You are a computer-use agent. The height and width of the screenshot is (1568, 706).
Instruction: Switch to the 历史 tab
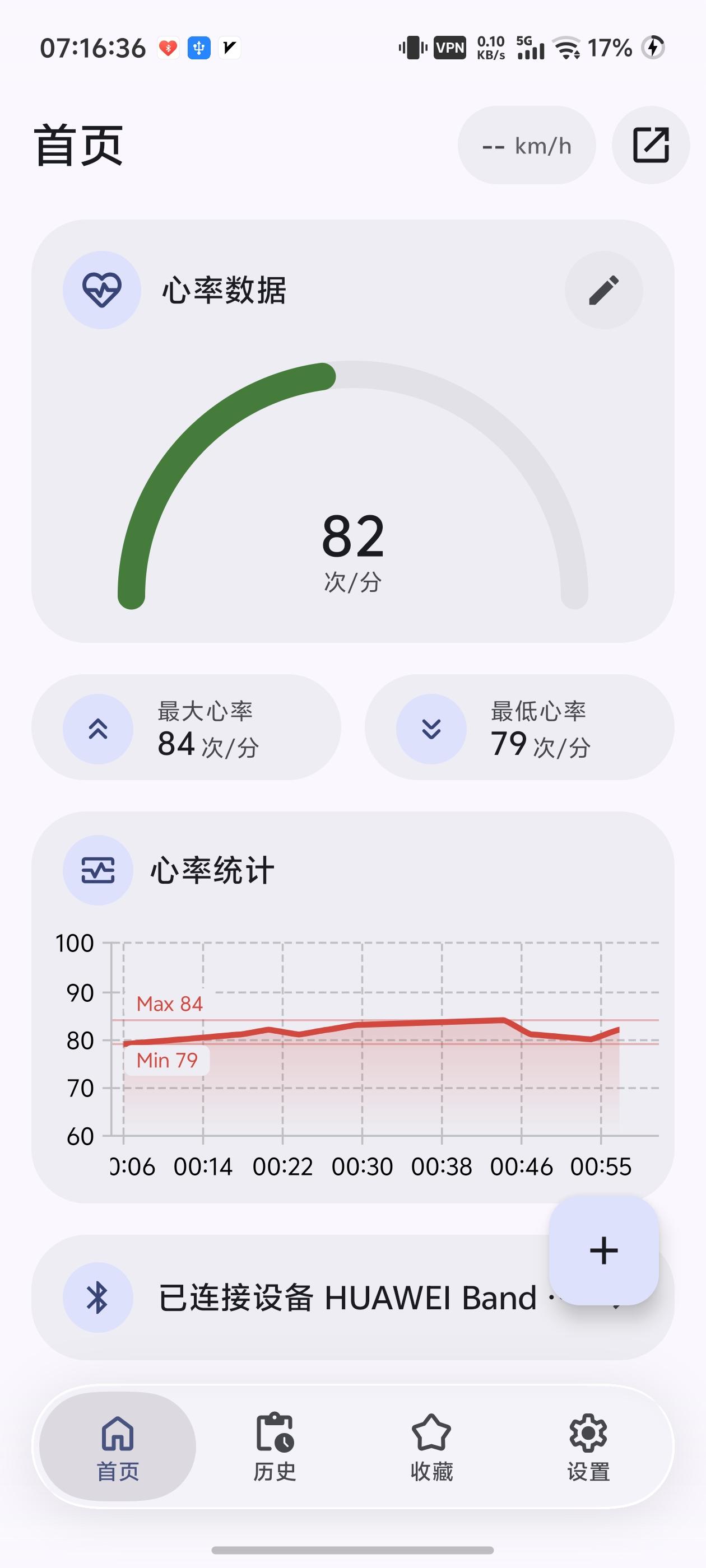click(x=275, y=1446)
